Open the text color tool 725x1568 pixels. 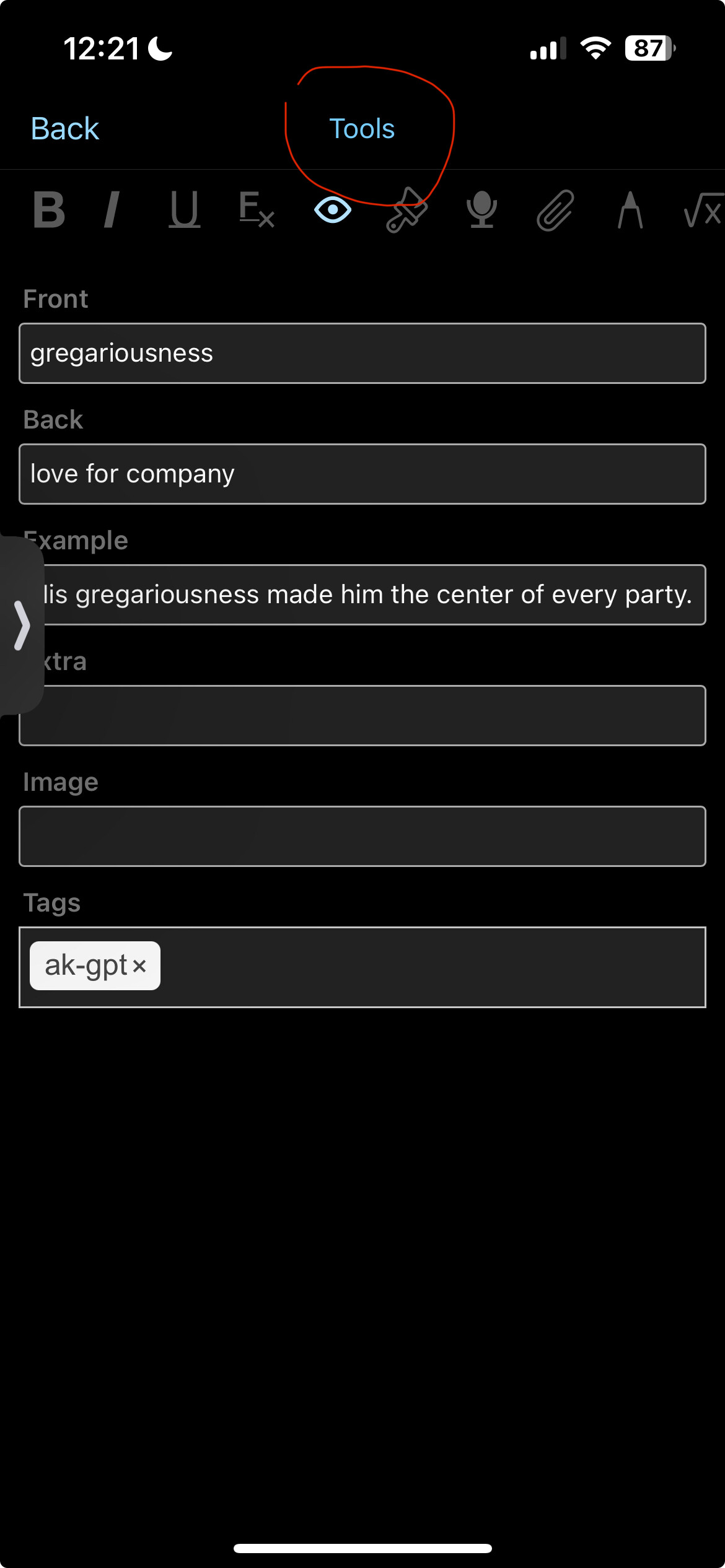click(x=630, y=210)
